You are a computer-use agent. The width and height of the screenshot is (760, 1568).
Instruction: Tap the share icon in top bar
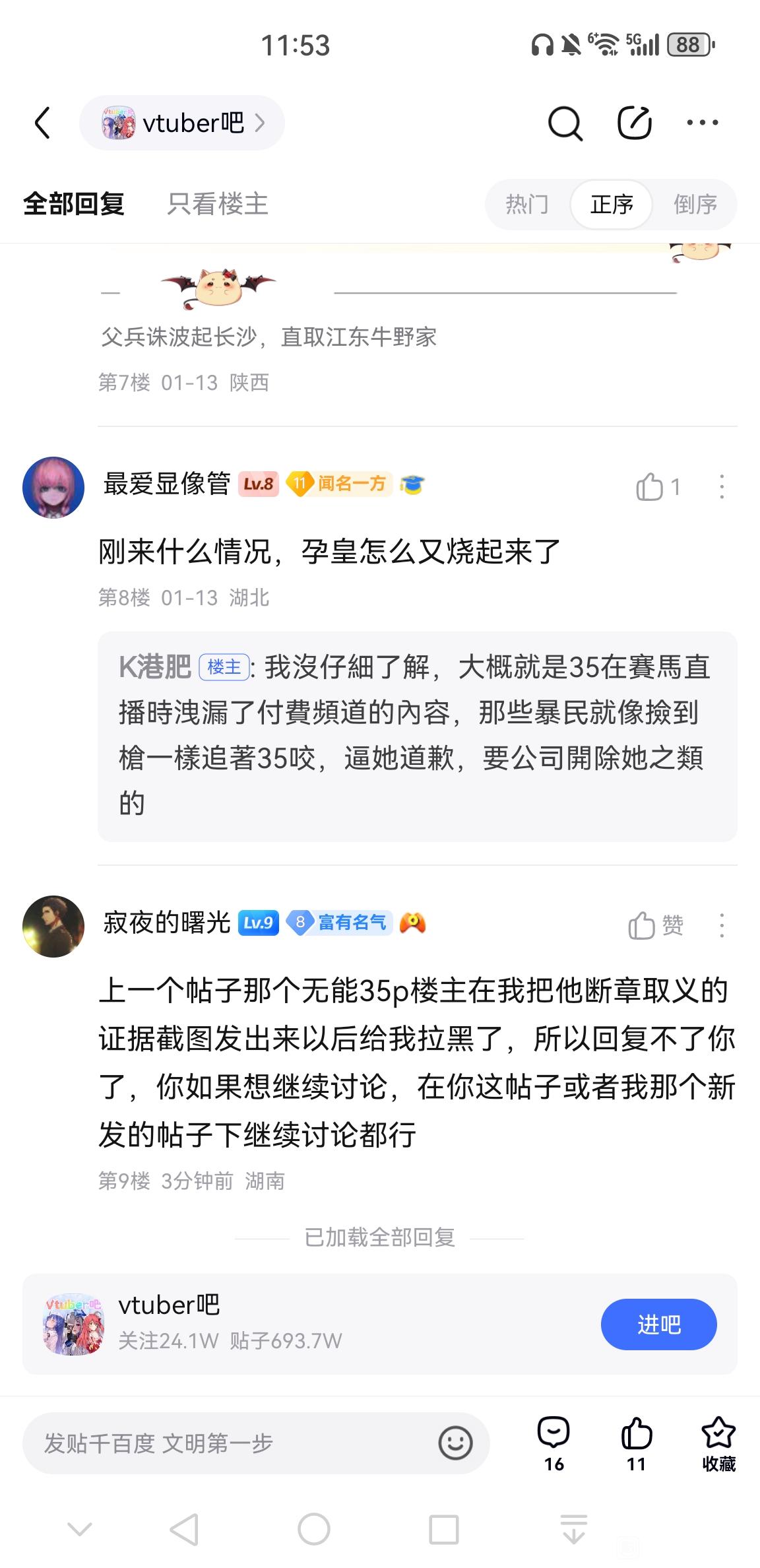[634, 123]
